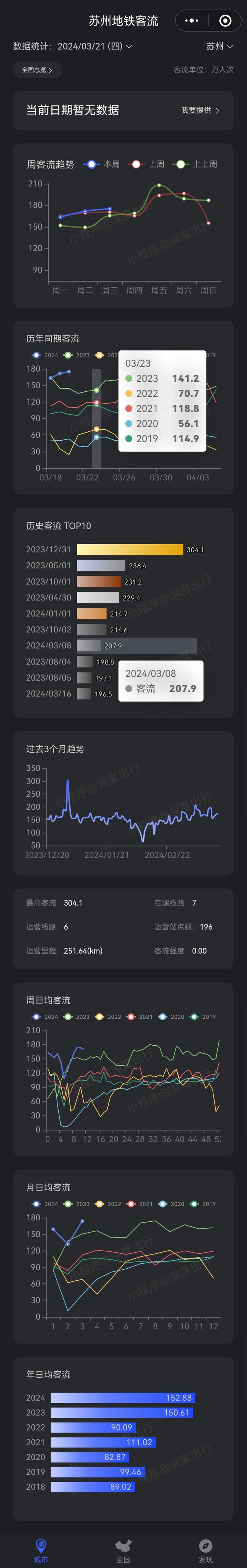Open the mini program more options menu

(191, 21)
